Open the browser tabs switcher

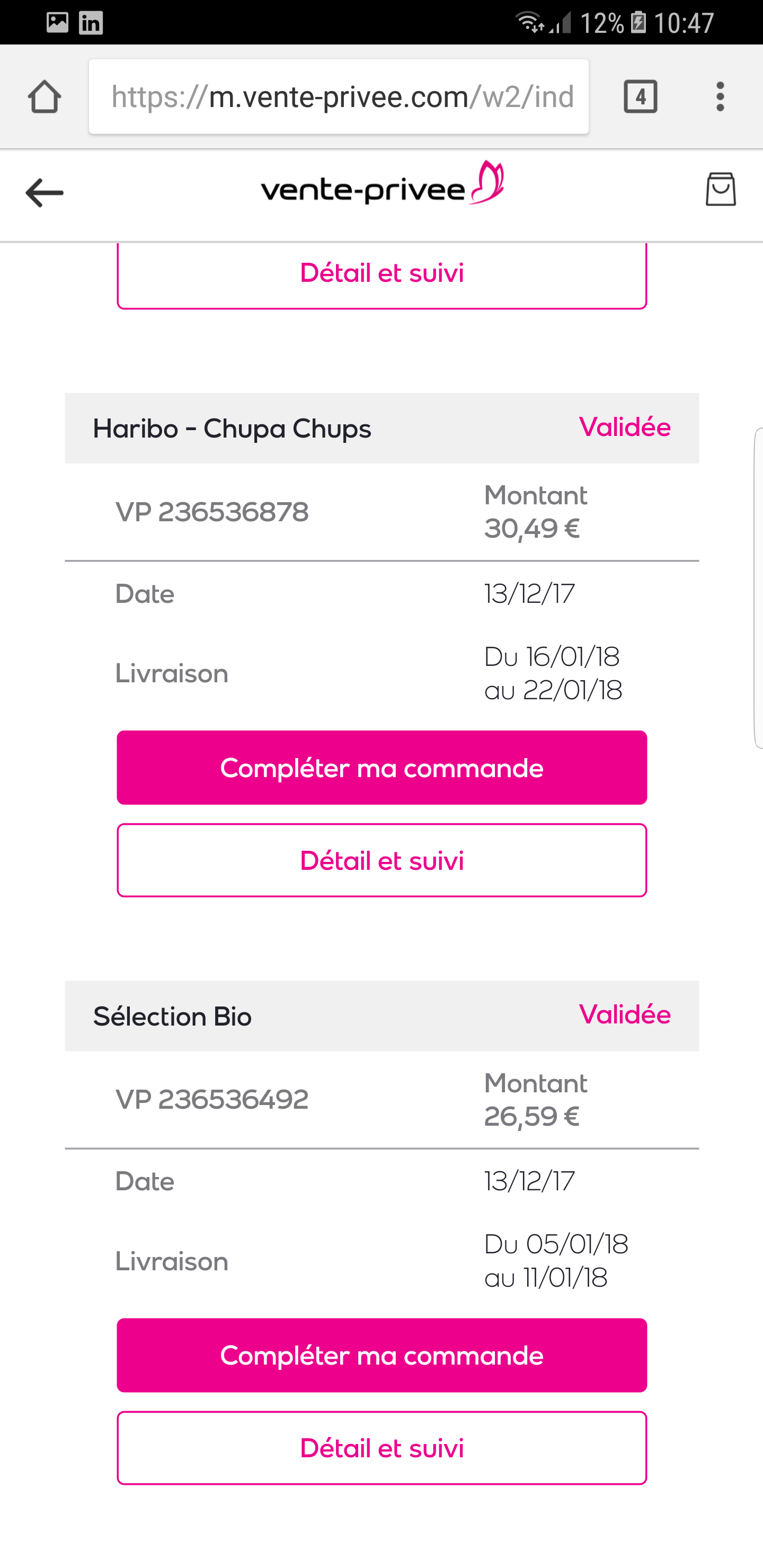click(640, 96)
